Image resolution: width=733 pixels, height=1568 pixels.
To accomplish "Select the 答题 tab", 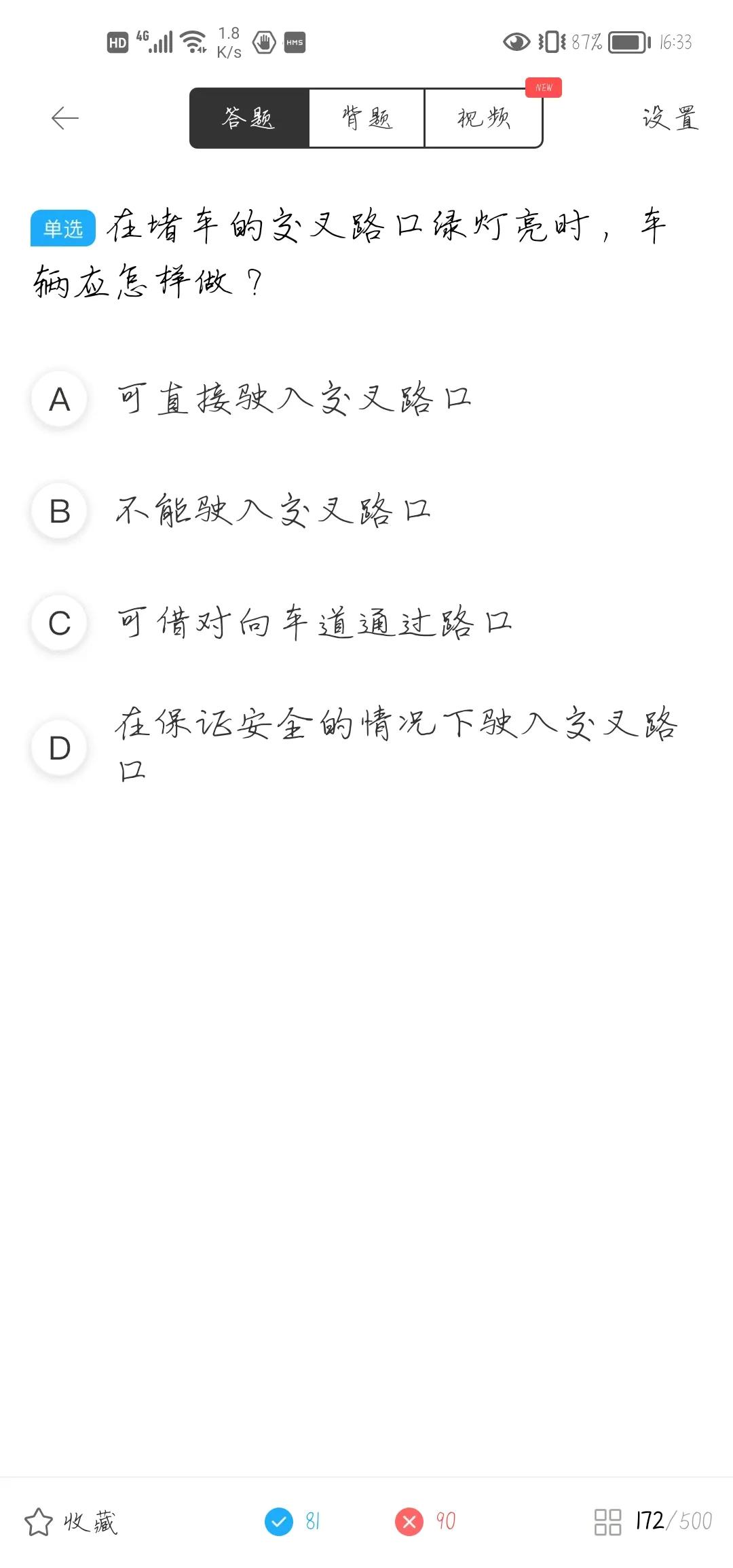I will point(249,118).
